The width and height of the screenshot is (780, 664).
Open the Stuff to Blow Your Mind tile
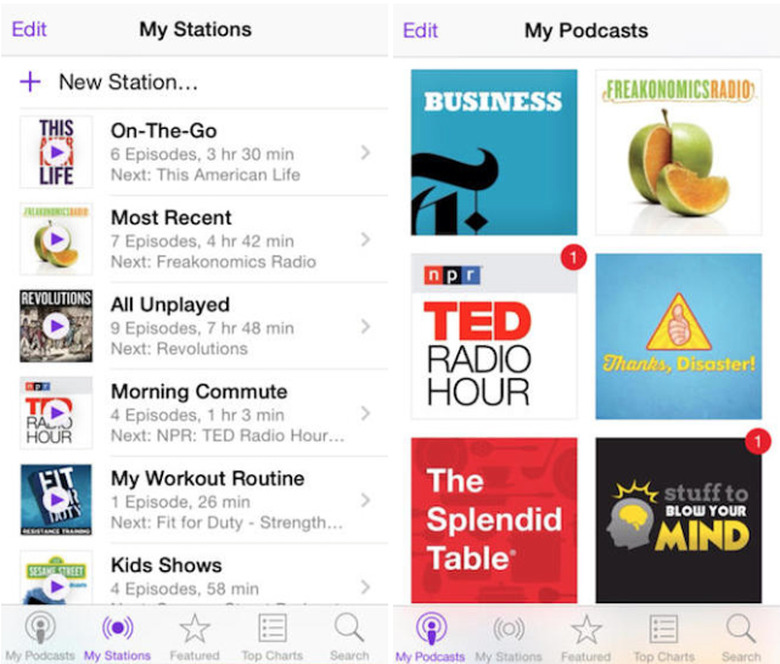pyautogui.click(x=678, y=520)
